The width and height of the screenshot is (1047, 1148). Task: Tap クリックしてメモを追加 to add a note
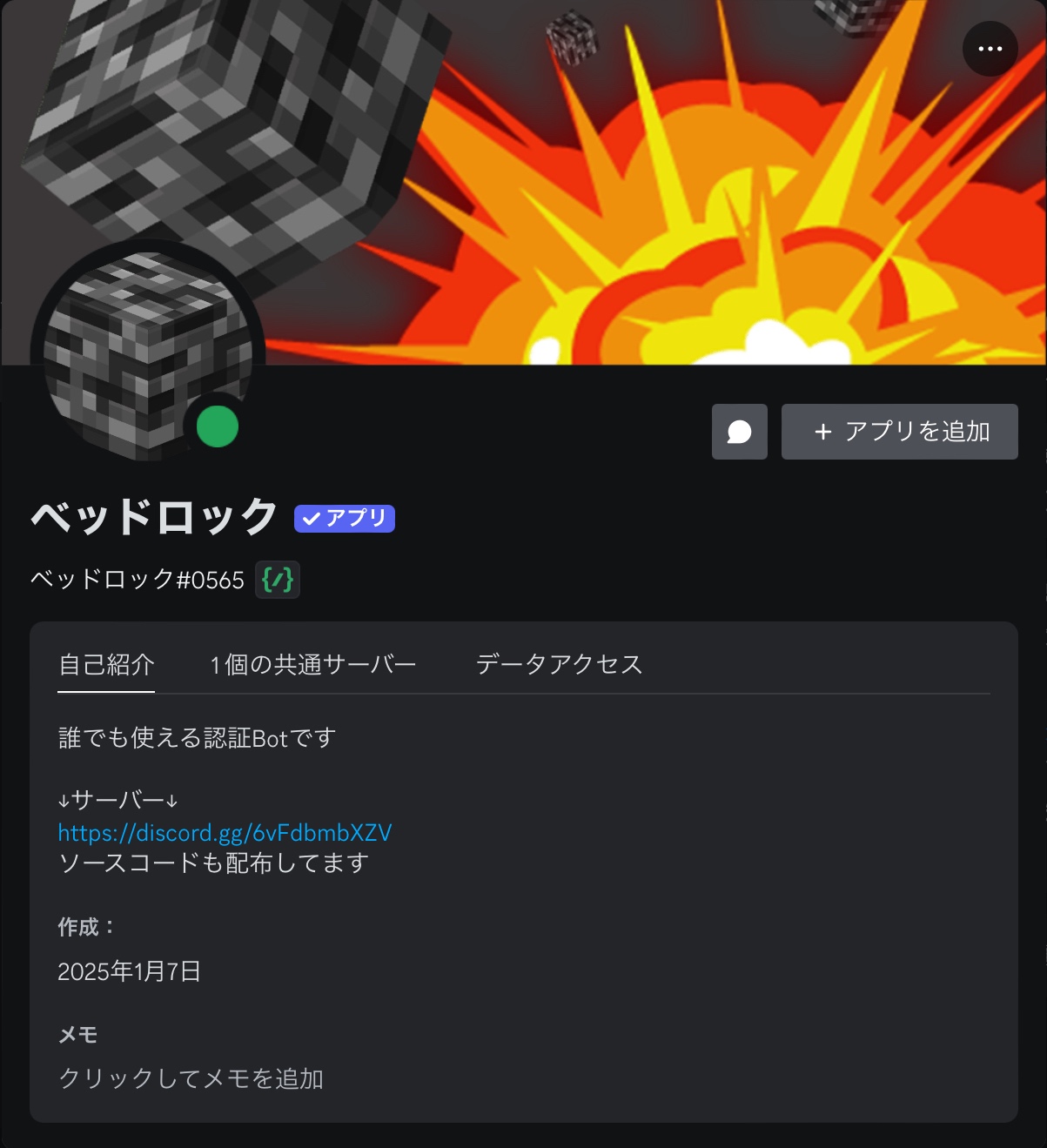[191, 1078]
